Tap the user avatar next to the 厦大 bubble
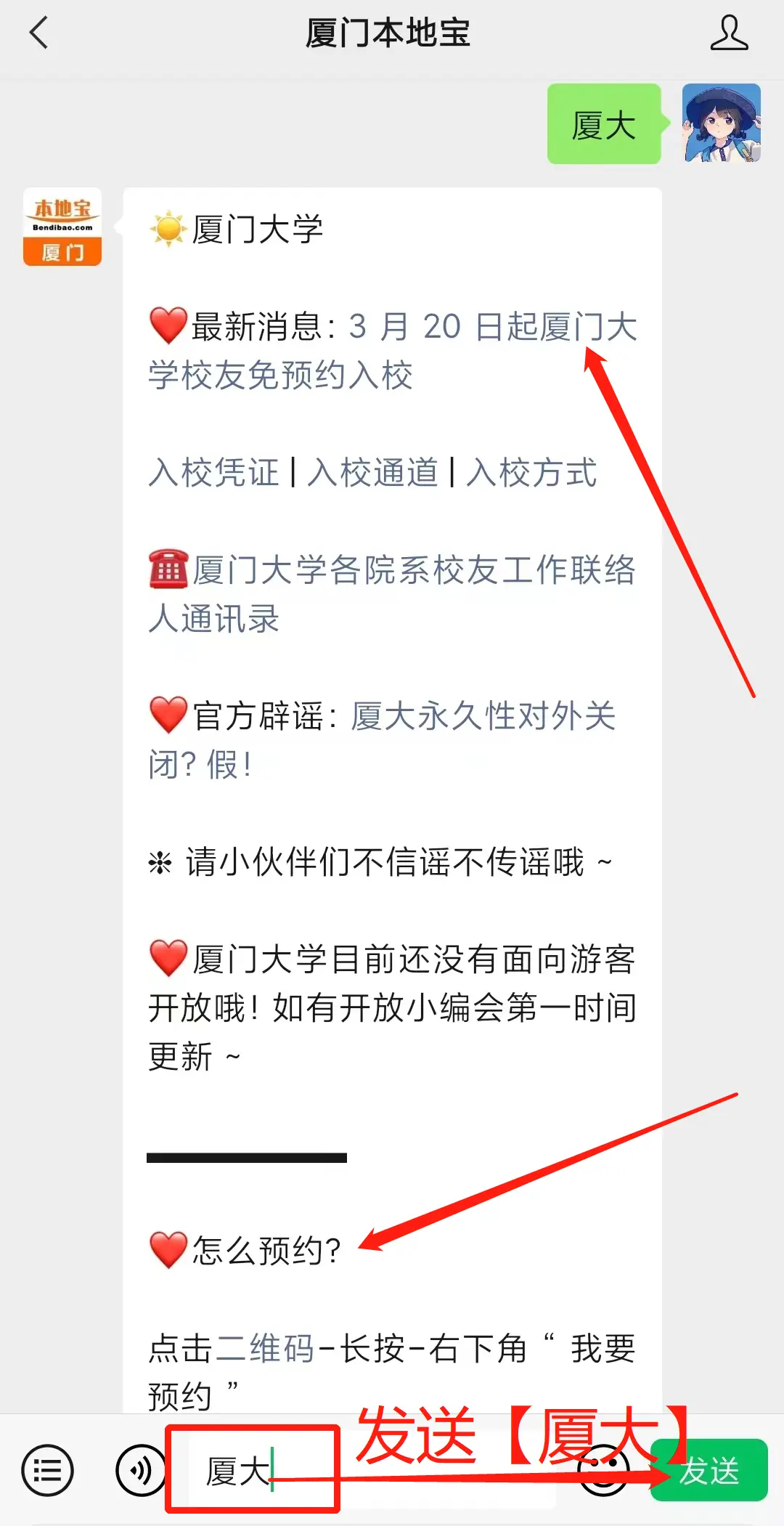The height and width of the screenshot is (1526, 784). [721, 123]
